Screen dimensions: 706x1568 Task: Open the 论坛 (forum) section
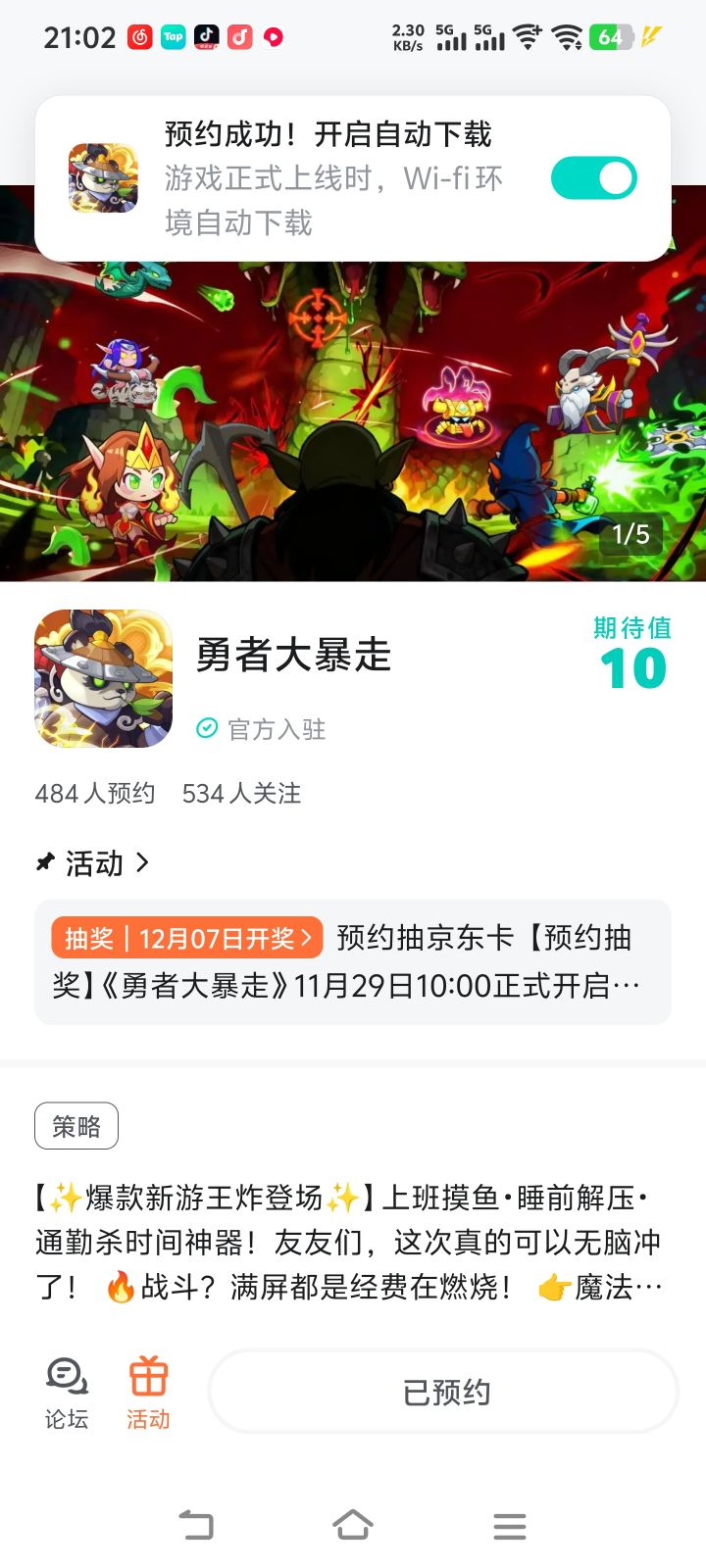(67, 1390)
